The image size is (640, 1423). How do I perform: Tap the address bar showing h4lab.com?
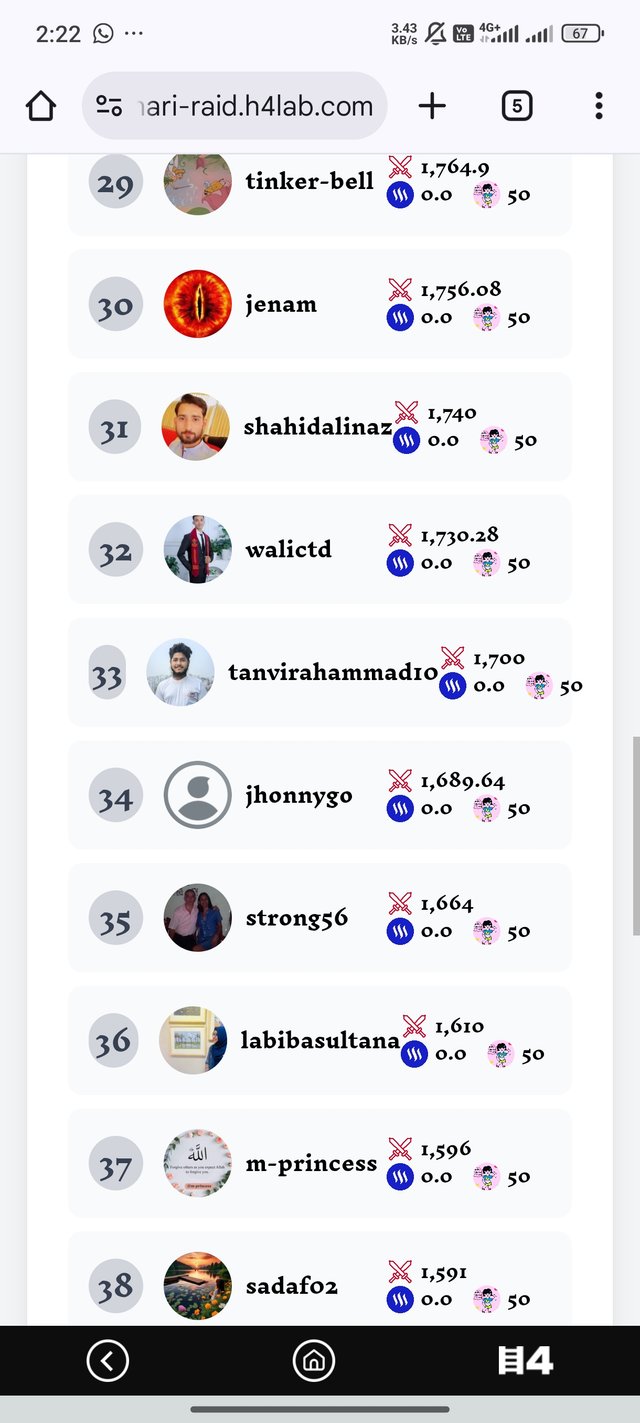coord(235,106)
